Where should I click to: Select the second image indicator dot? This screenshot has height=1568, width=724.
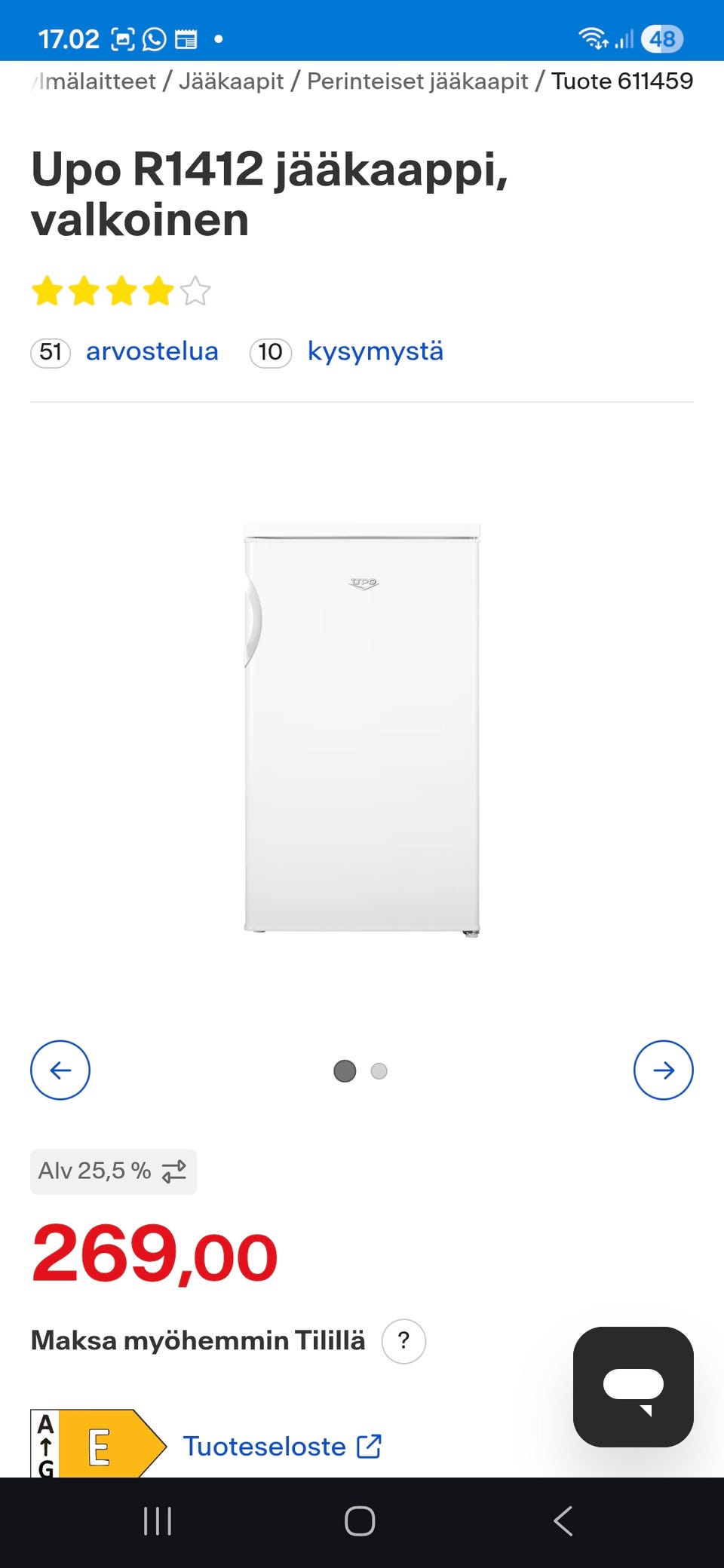click(x=379, y=1071)
